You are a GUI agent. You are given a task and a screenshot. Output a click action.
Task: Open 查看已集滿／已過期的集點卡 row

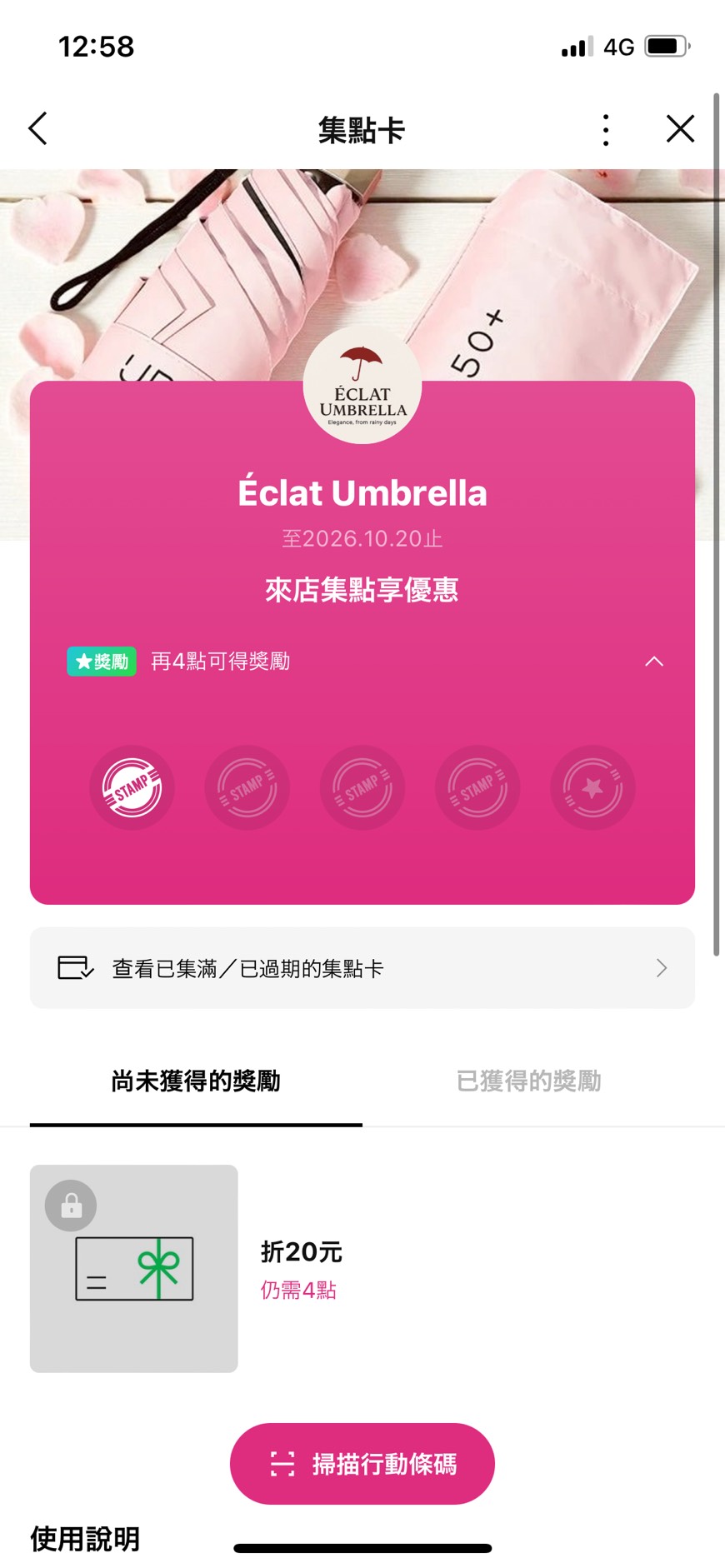click(x=362, y=968)
